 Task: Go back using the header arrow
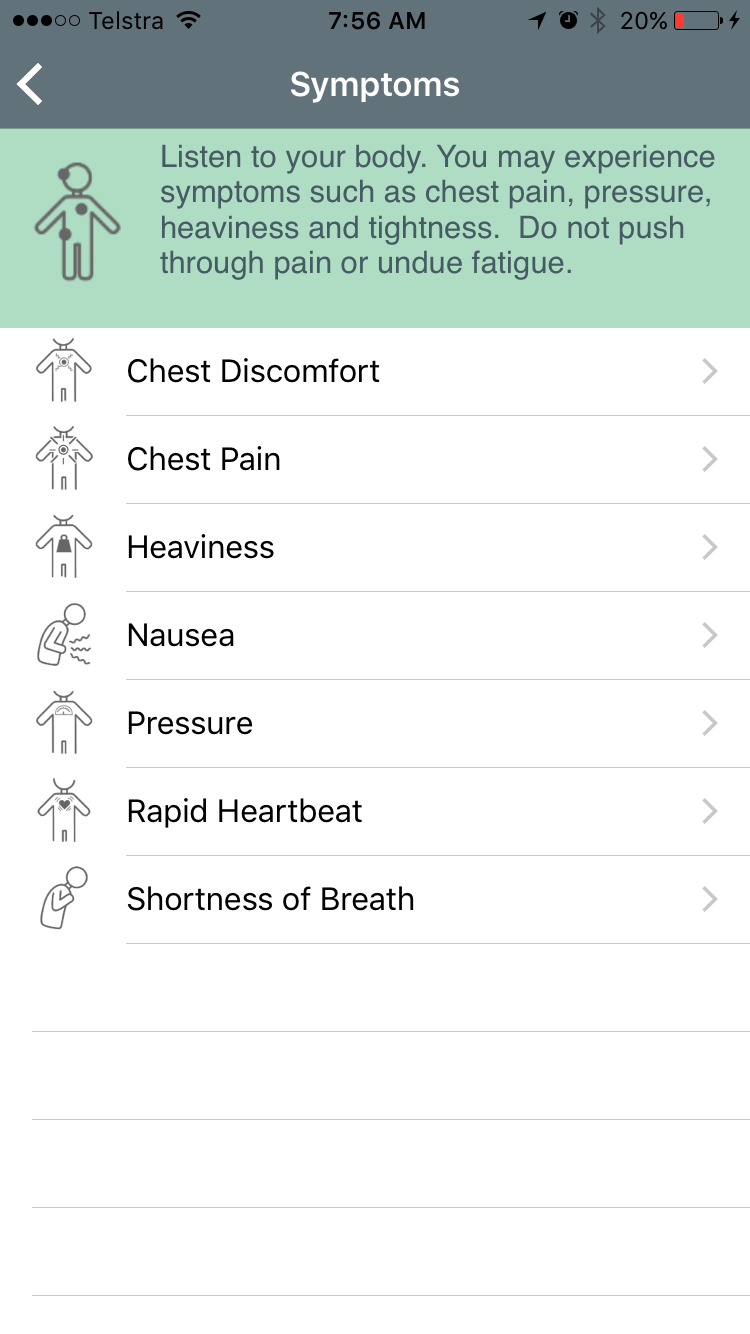[31, 85]
